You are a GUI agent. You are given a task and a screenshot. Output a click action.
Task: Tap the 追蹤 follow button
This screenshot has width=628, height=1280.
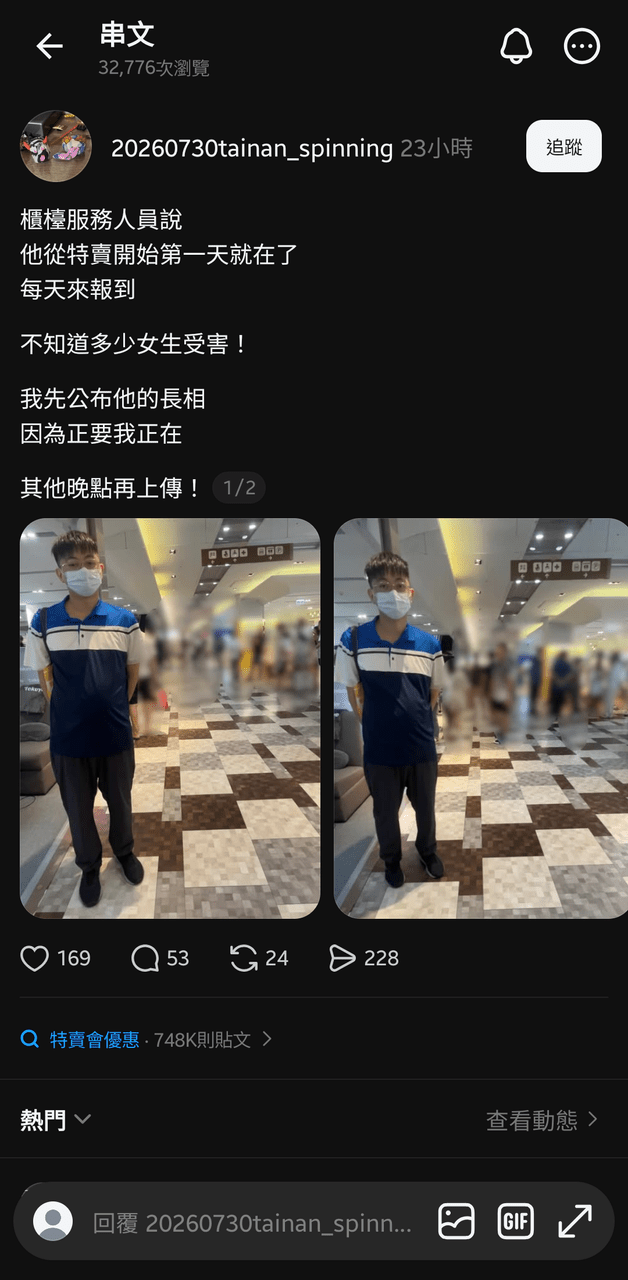[x=564, y=147]
